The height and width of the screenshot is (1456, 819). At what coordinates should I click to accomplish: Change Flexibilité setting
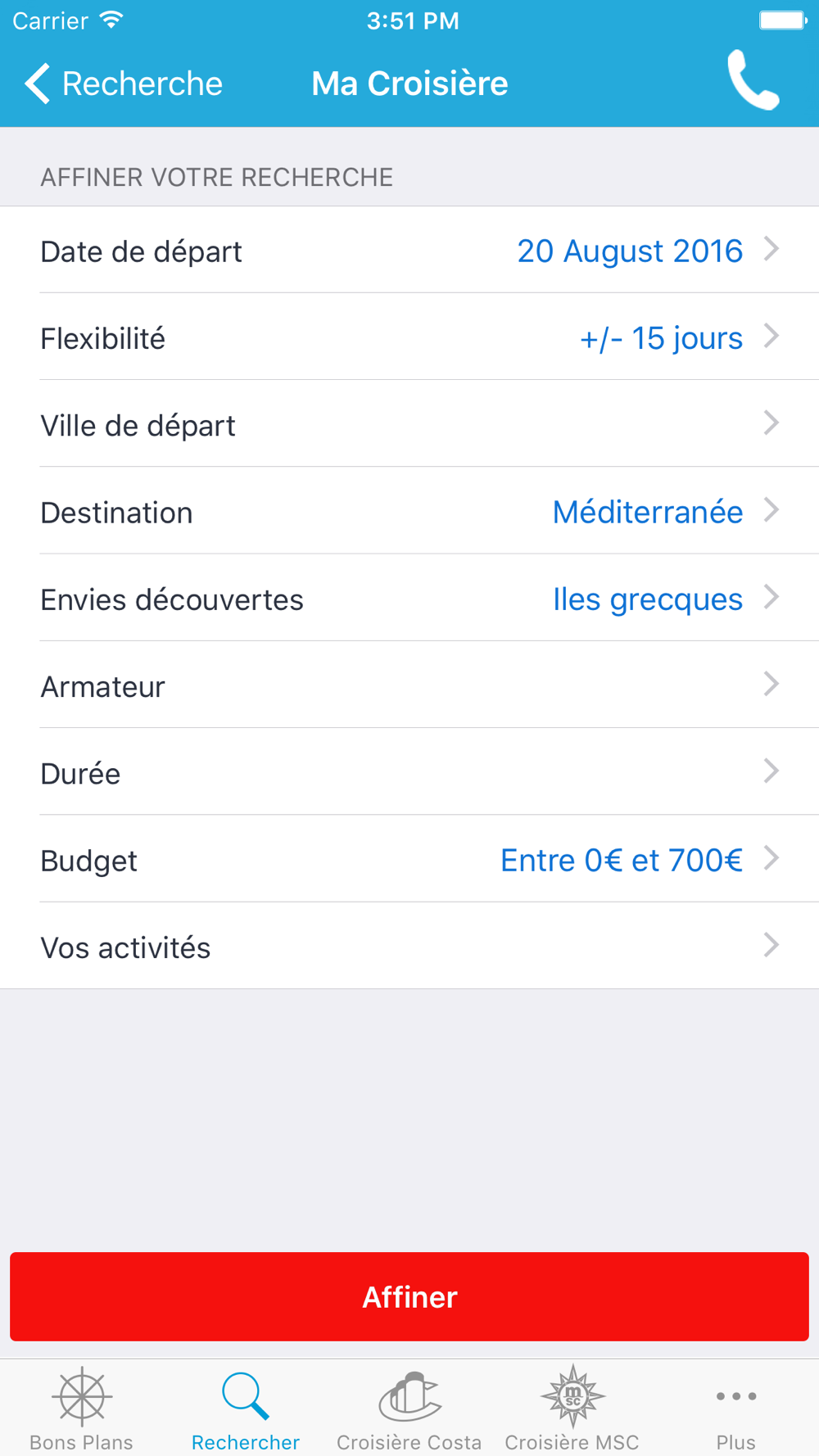coord(409,337)
